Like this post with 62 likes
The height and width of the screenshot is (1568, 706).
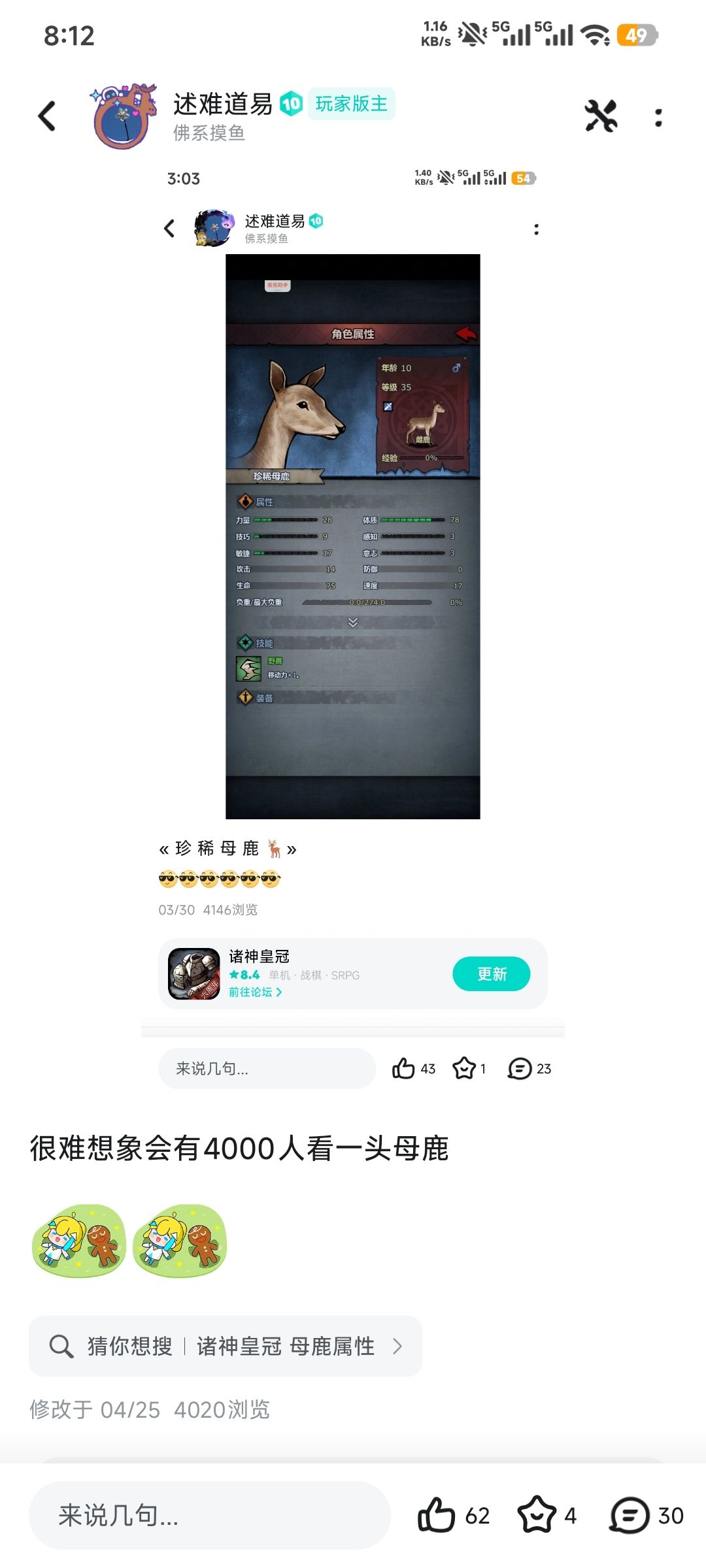pyautogui.click(x=453, y=1515)
